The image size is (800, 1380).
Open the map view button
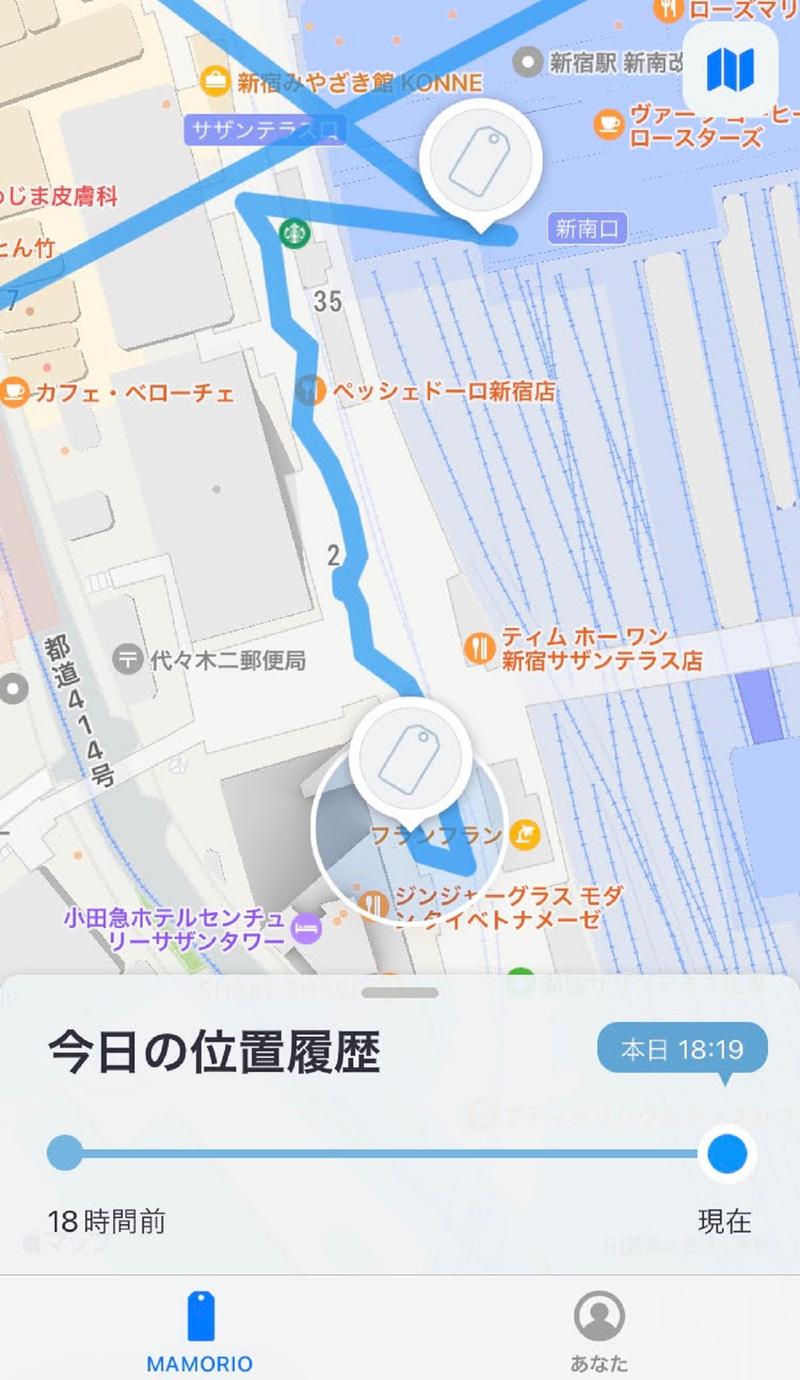[730, 70]
